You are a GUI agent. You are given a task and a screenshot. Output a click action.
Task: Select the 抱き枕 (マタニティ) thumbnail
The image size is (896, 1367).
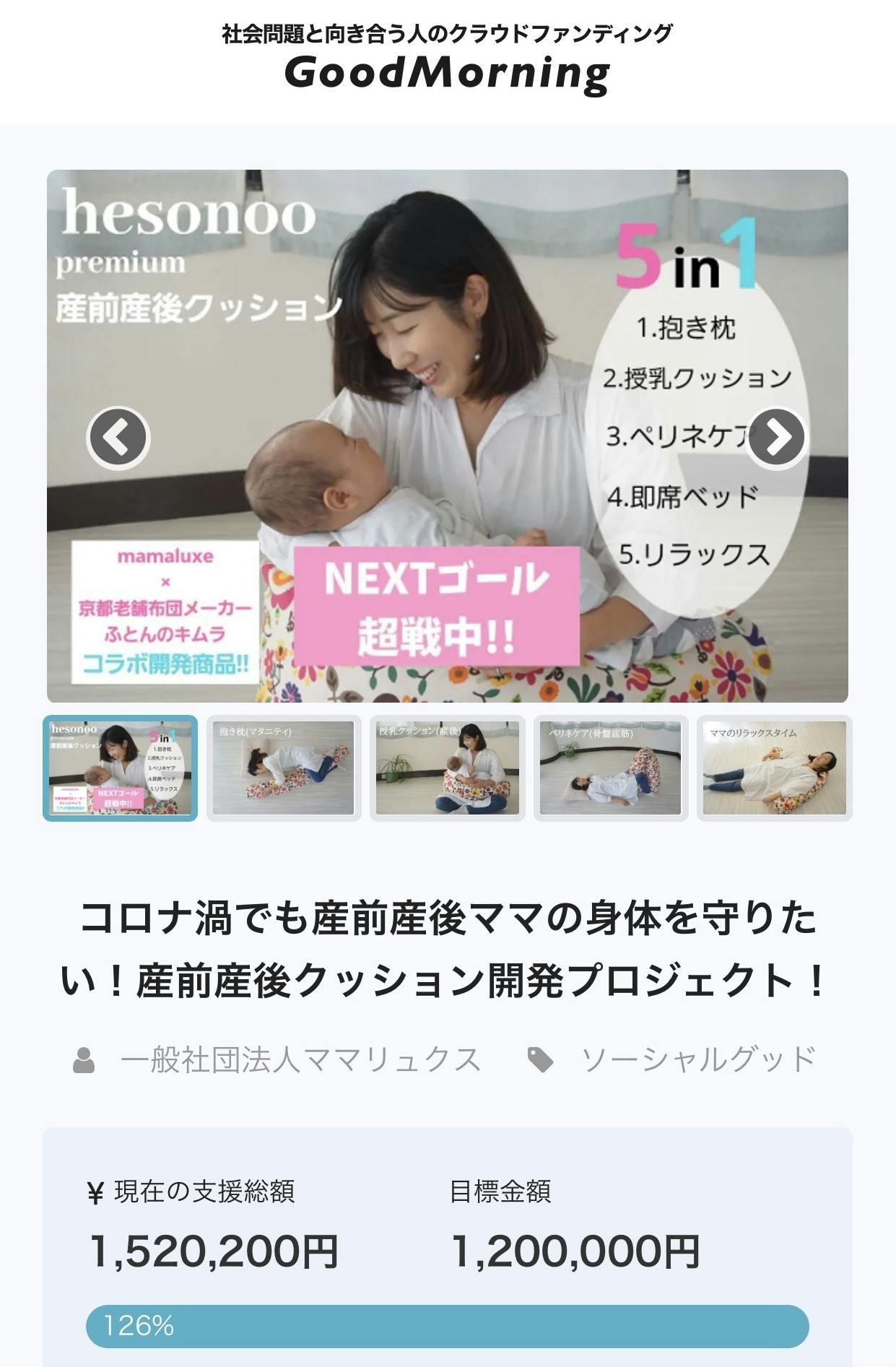pos(284,768)
